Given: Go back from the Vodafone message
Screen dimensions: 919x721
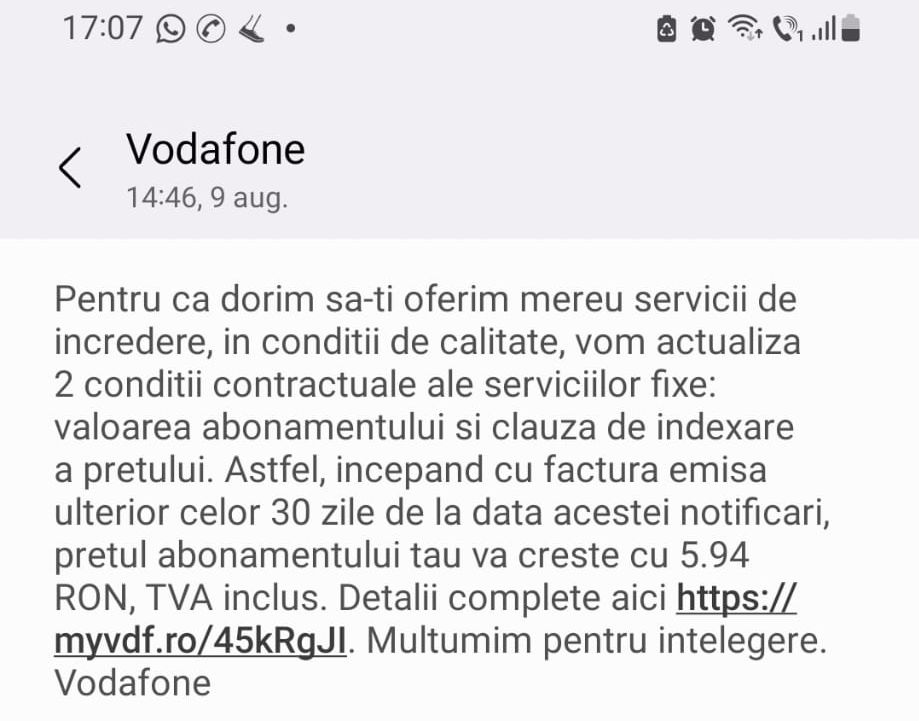Looking at the screenshot, I should pos(70,167).
